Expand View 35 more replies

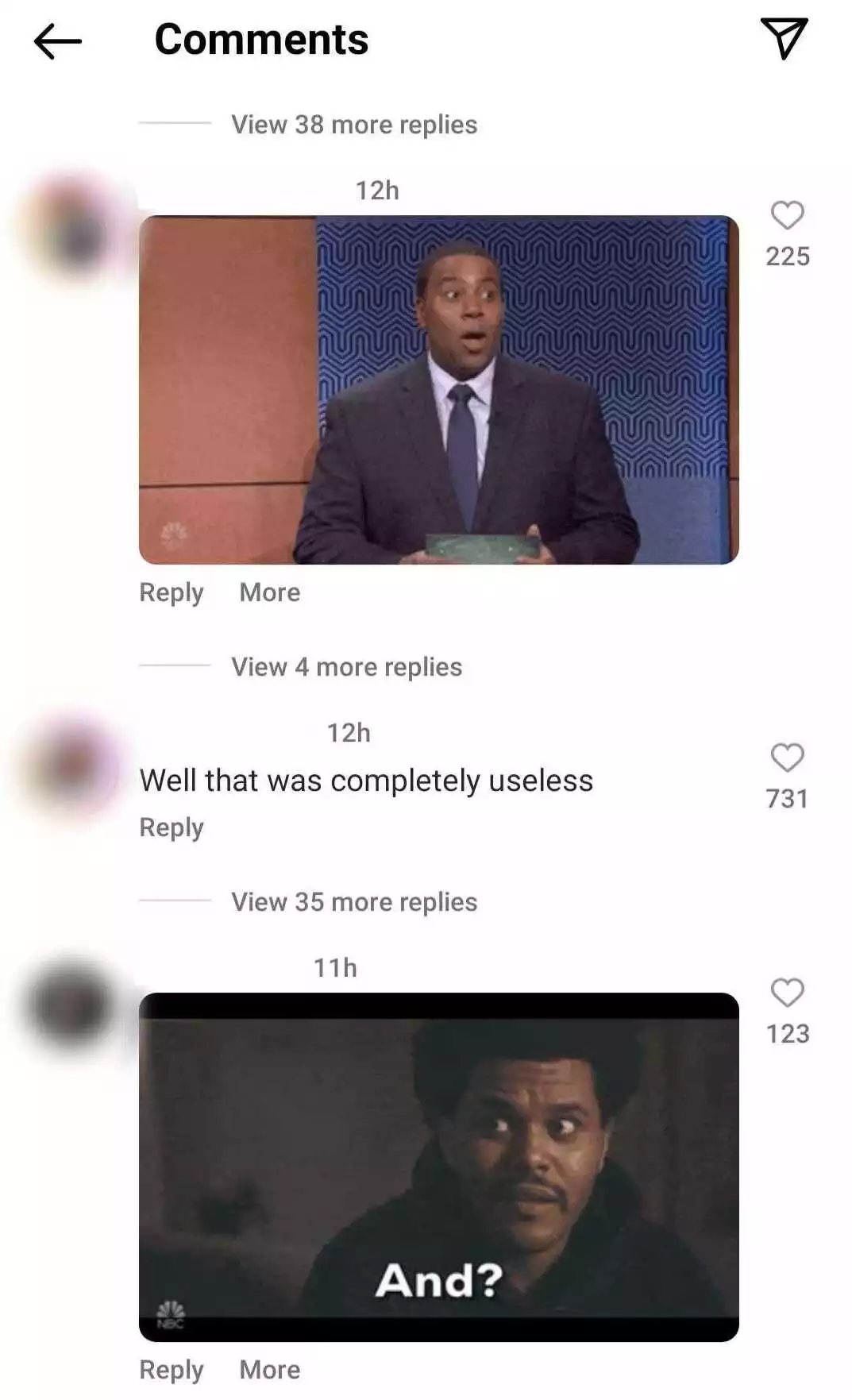click(354, 902)
